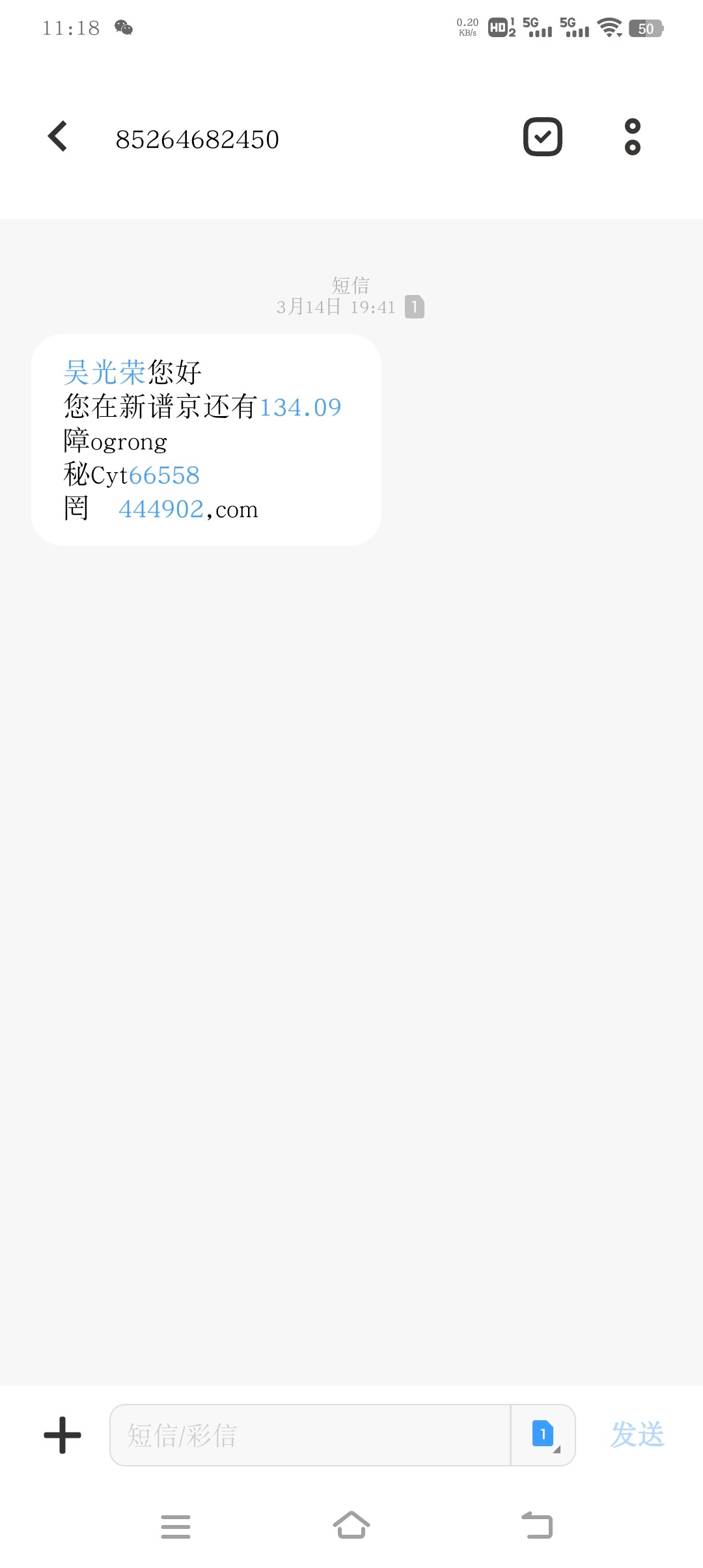Switch the SIM card selector
The height and width of the screenshot is (1568, 703).
(x=544, y=1435)
